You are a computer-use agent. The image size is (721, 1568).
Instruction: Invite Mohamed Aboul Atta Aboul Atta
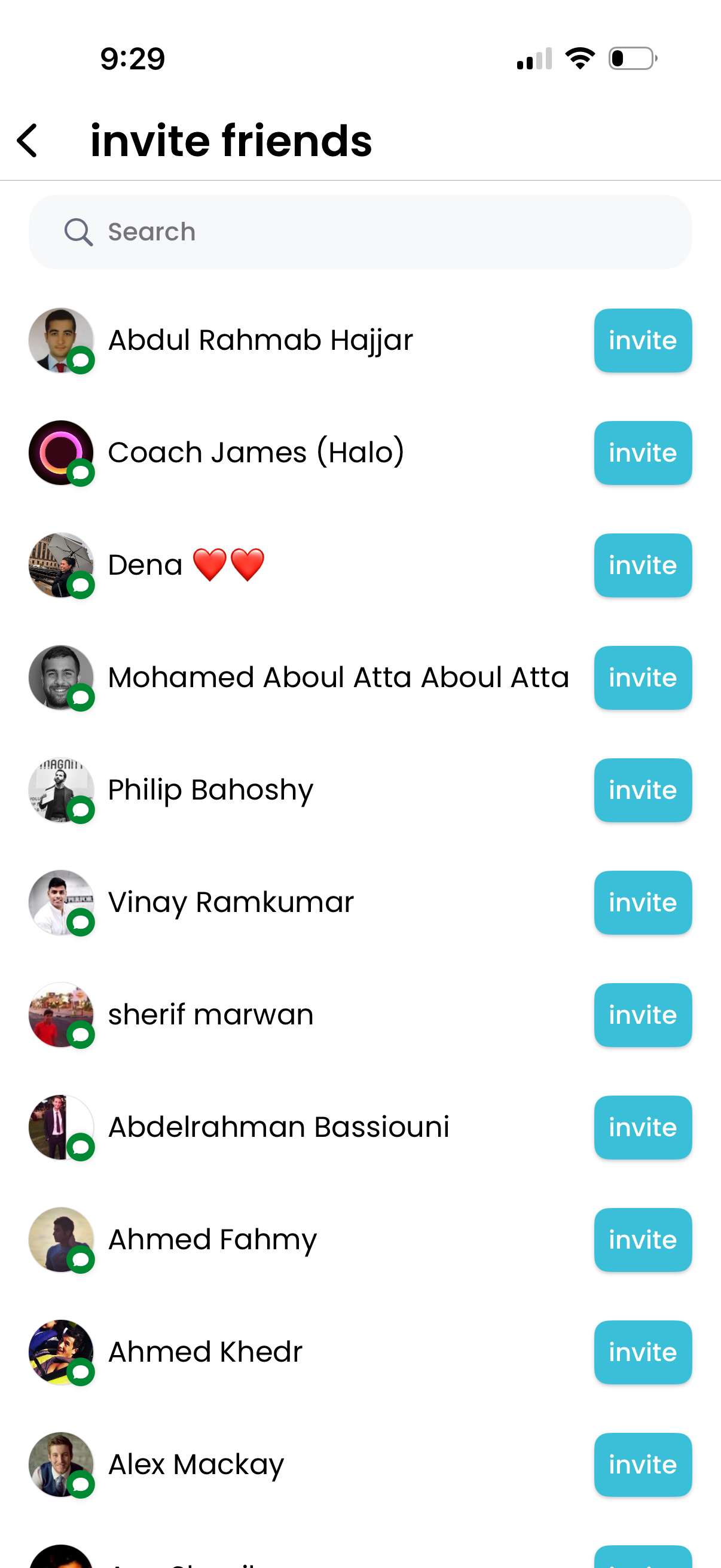coord(642,678)
